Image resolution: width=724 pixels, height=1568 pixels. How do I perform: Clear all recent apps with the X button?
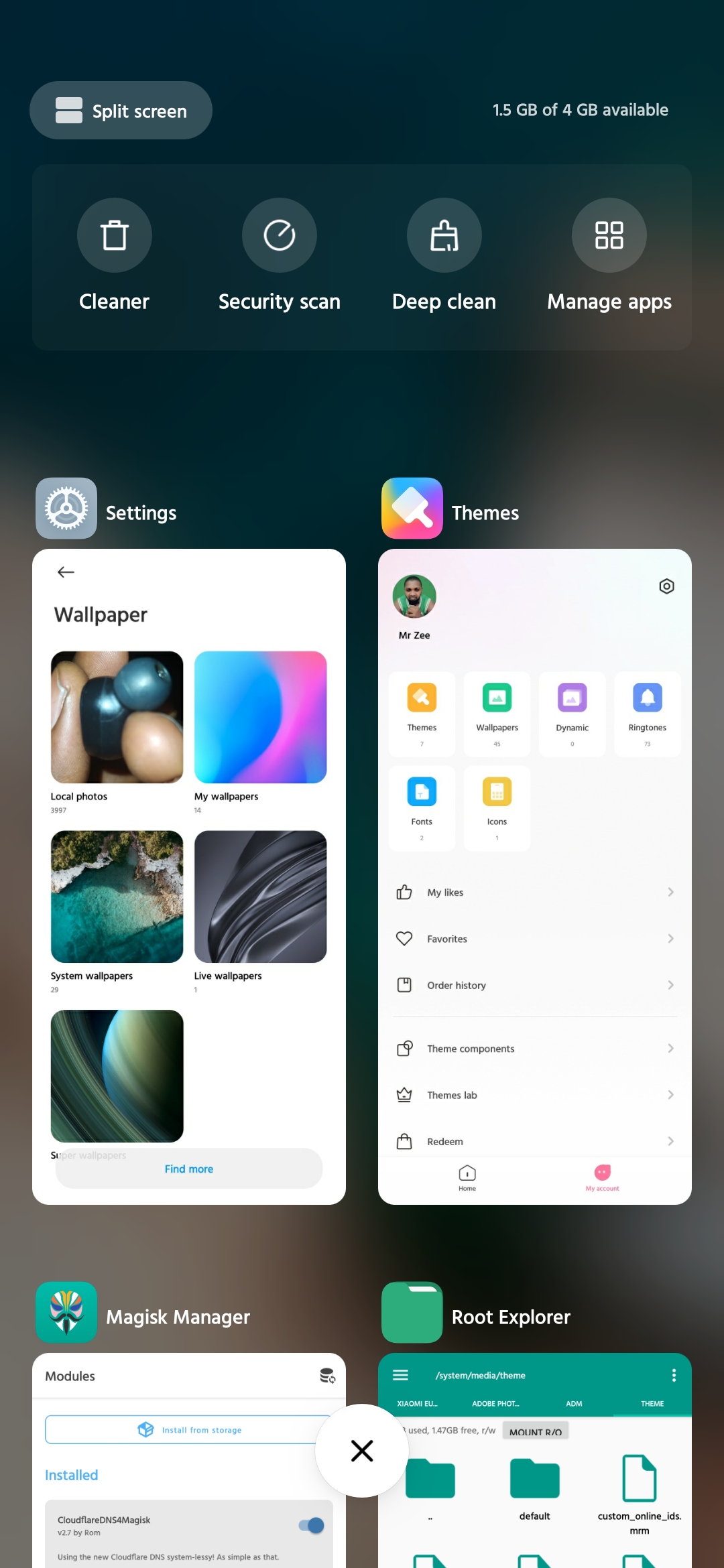tap(362, 1451)
